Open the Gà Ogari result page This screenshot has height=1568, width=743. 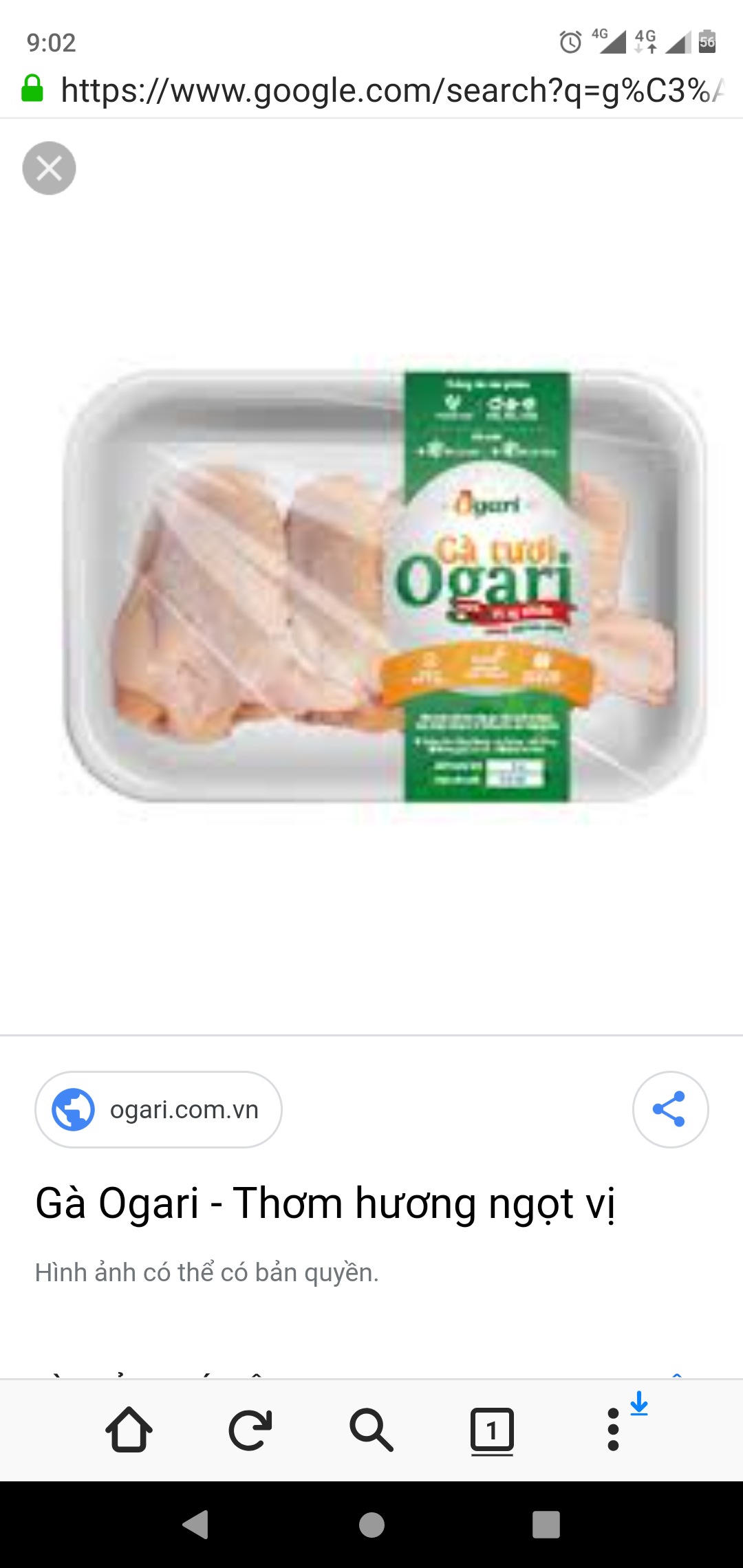tap(325, 1204)
